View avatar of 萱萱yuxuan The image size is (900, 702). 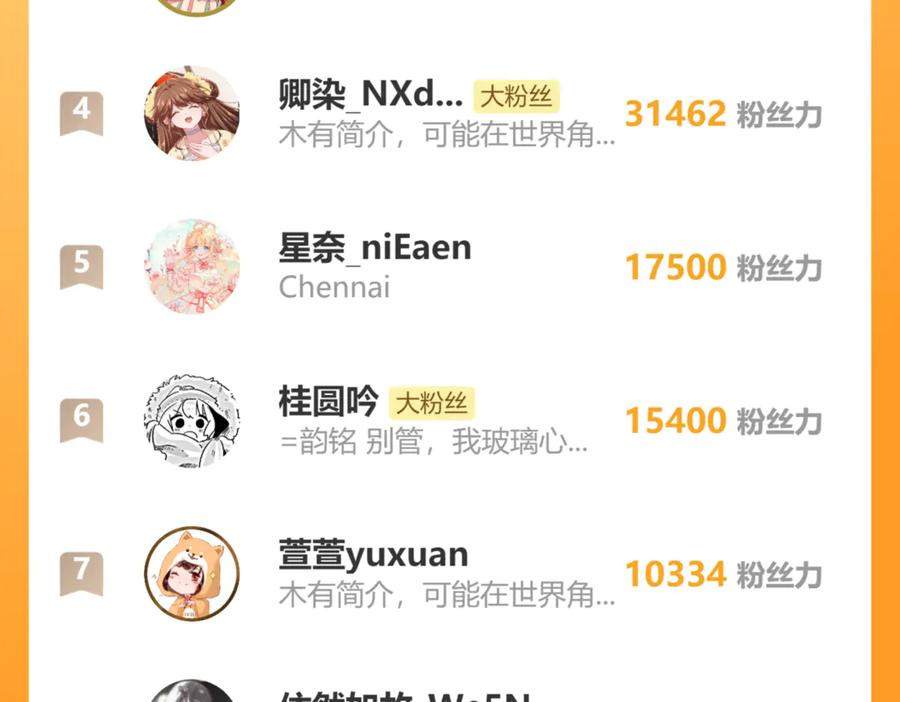[x=192, y=573]
